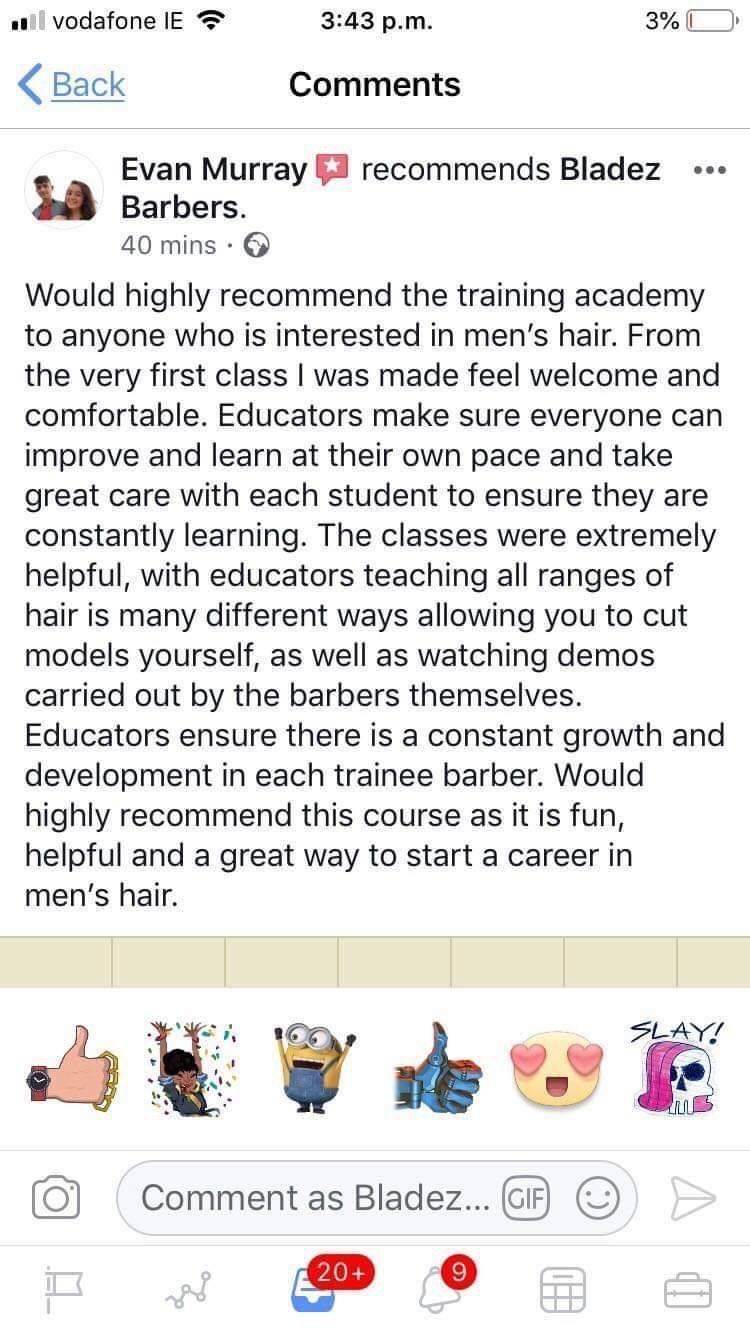Send the comment with the arrow
This screenshot has height=1334, width=750.
pos(692,1198)
